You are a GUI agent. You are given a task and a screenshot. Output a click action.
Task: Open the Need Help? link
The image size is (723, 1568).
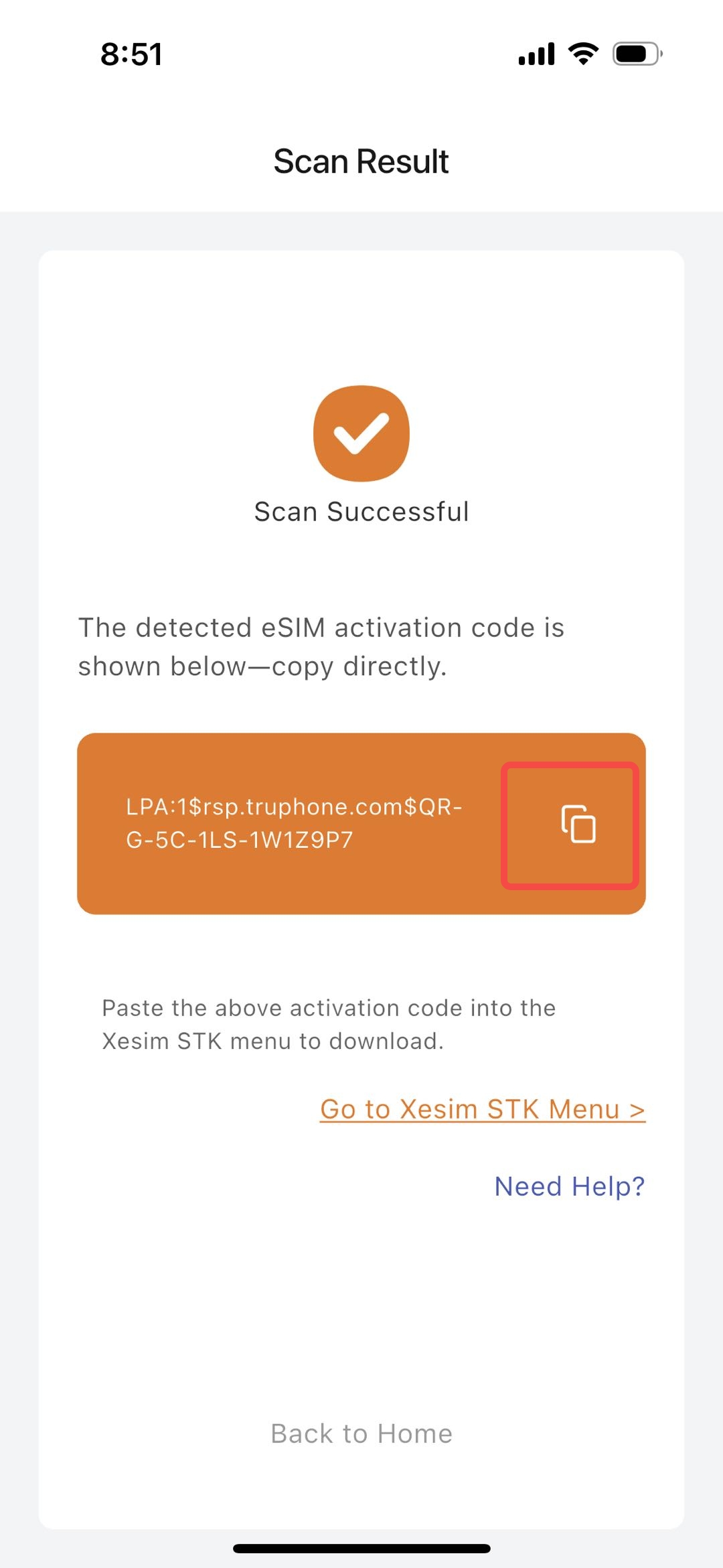pos(570,1186)
